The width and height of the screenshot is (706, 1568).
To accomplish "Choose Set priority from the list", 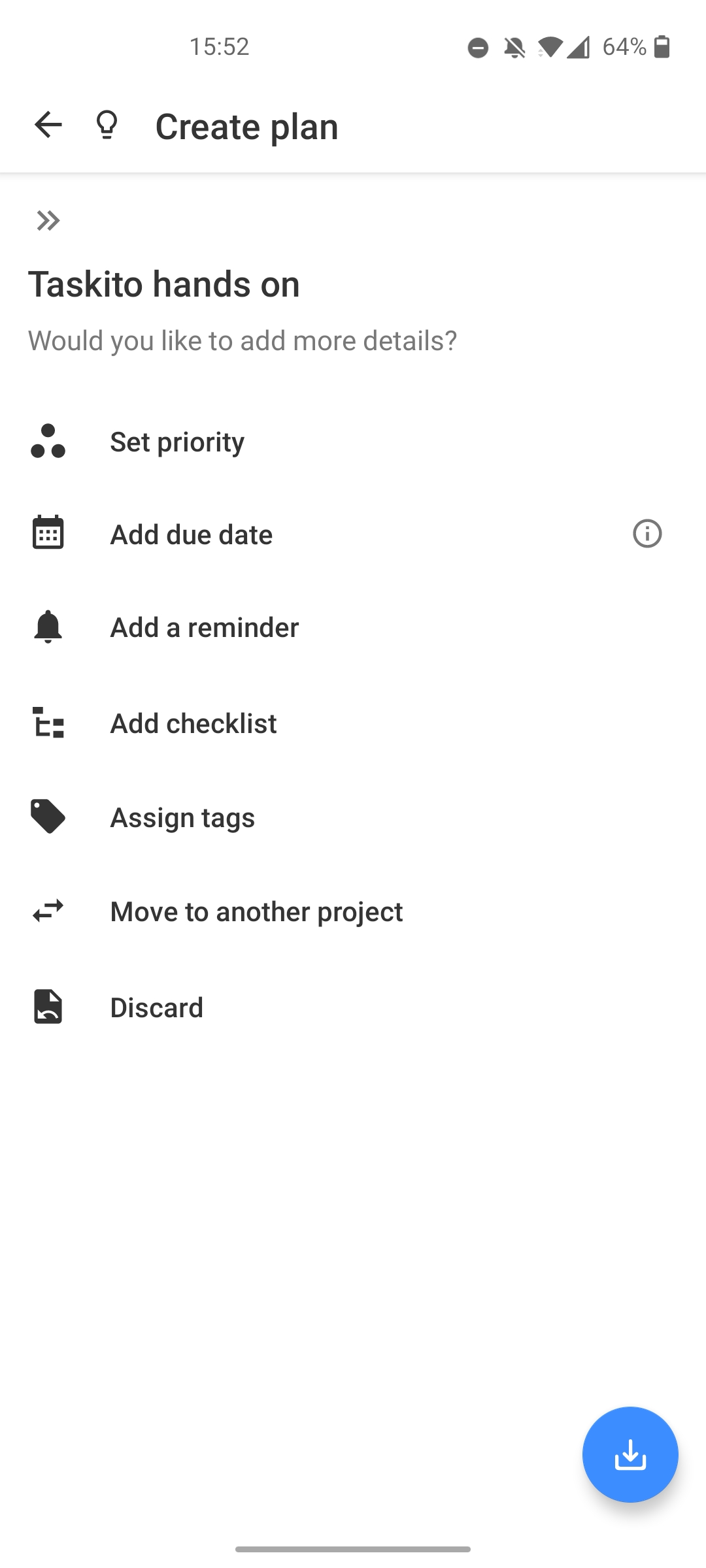I will click(x=177, y=442).
